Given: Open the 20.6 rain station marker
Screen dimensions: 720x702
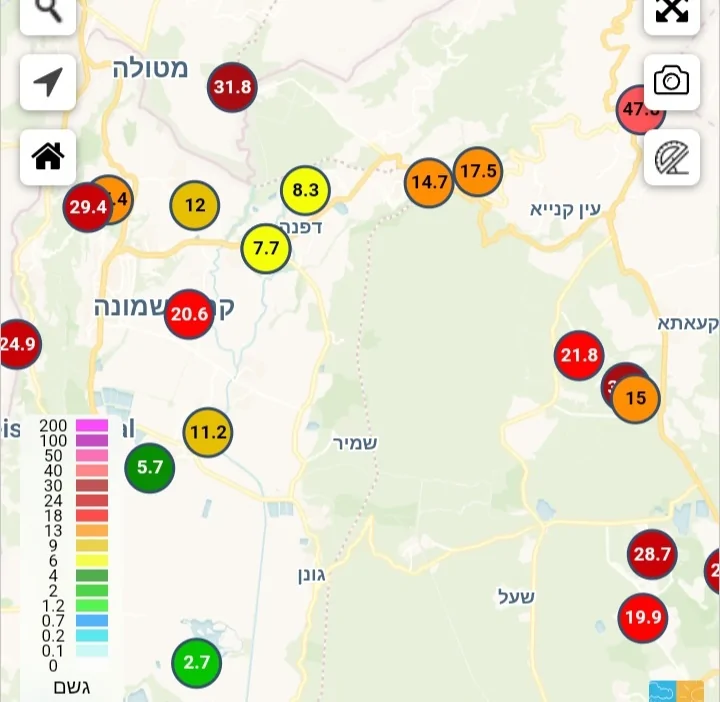Looking at the screenshot, I should click(x=189, y=315).
